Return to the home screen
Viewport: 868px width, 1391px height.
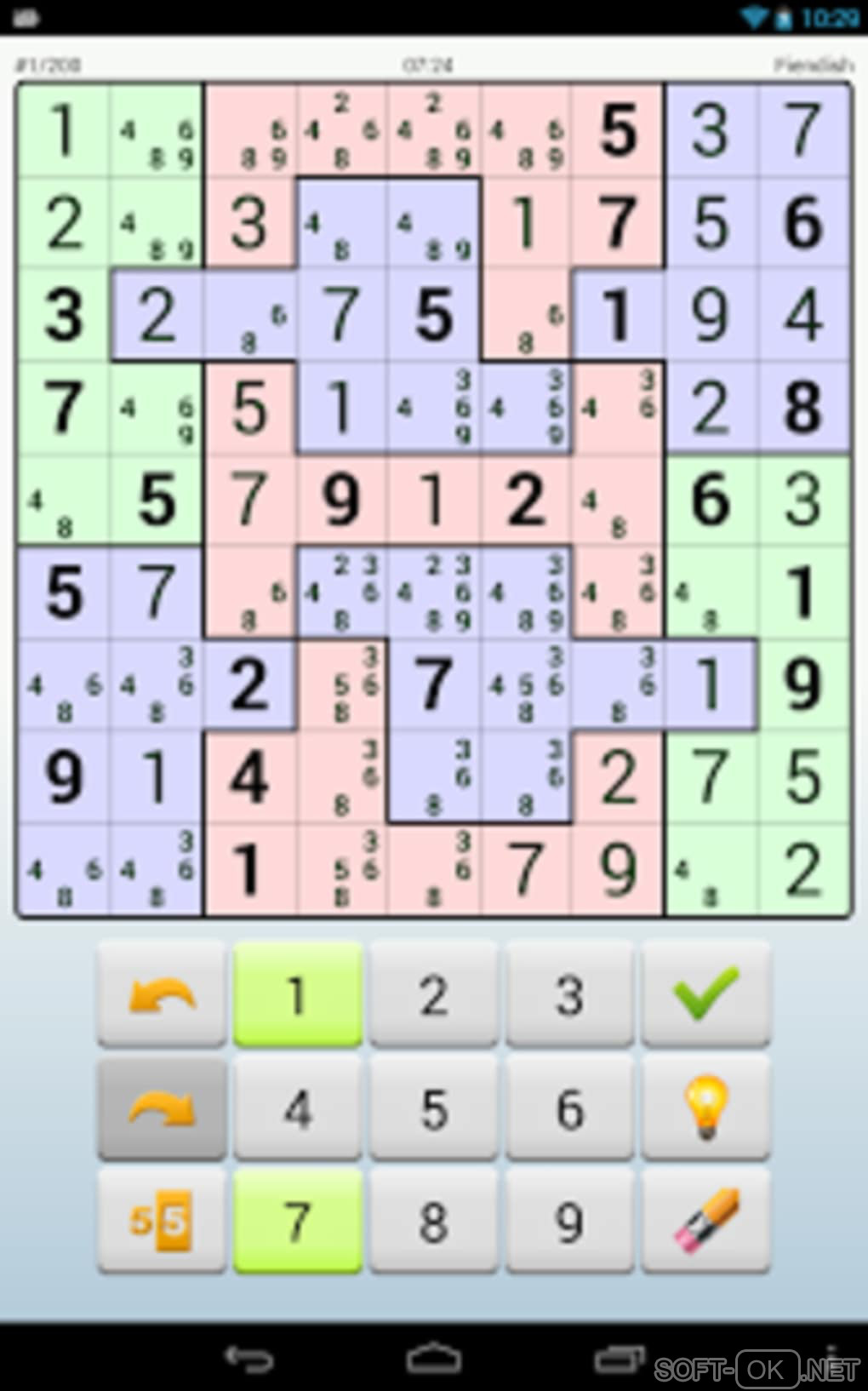(434, 1359)
